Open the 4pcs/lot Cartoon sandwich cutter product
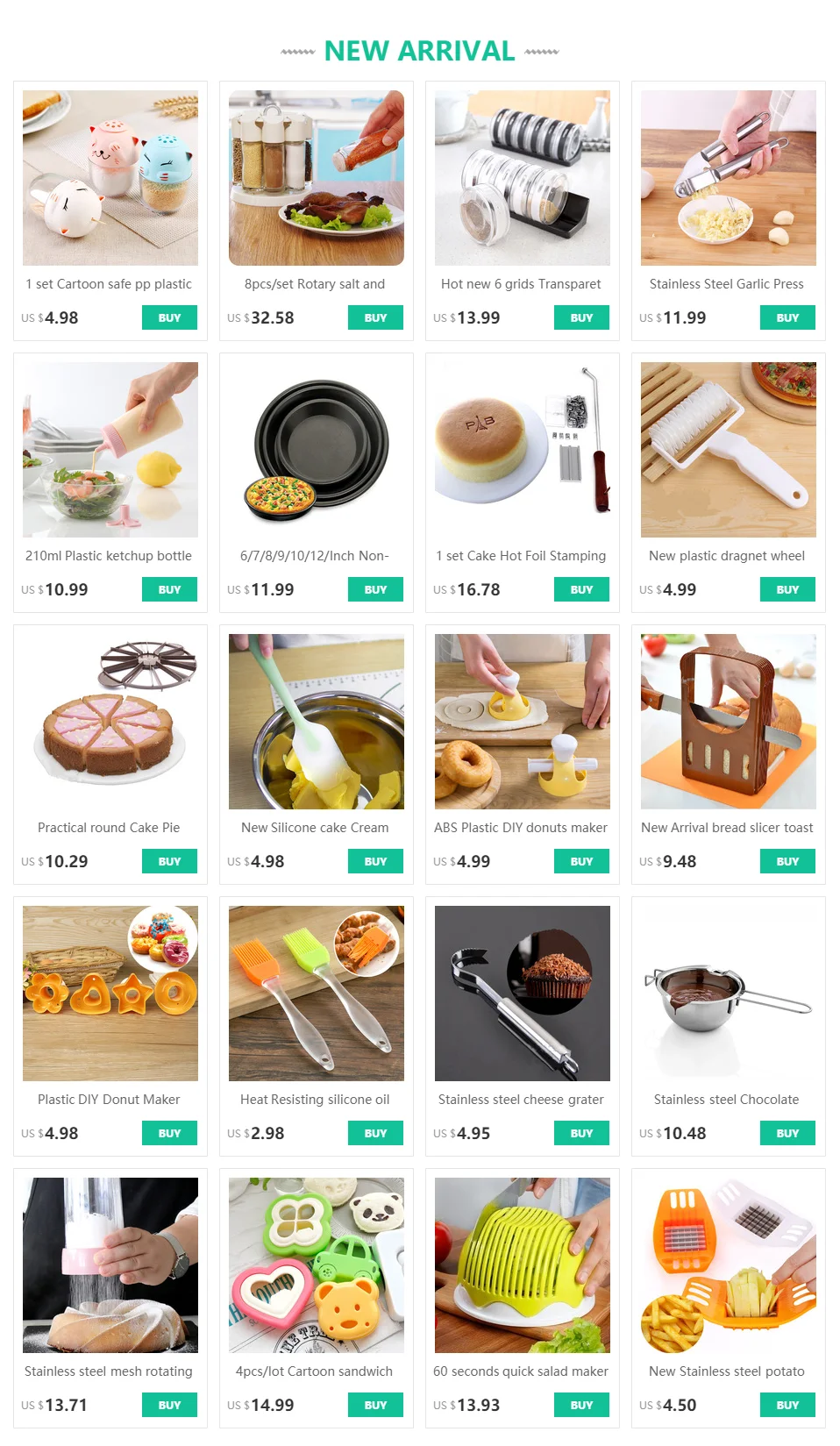This screenshot has height=1446, width=840. (316, 1265)
